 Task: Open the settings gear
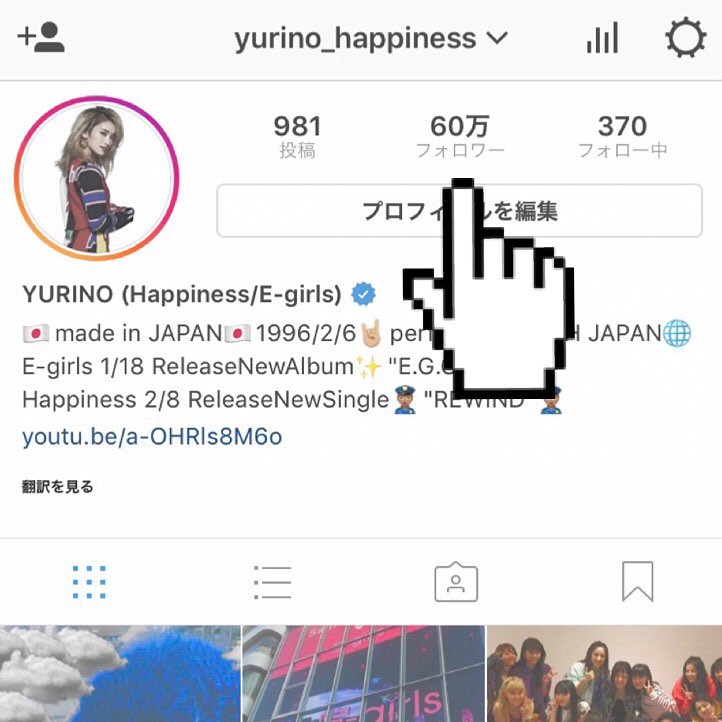685,39
